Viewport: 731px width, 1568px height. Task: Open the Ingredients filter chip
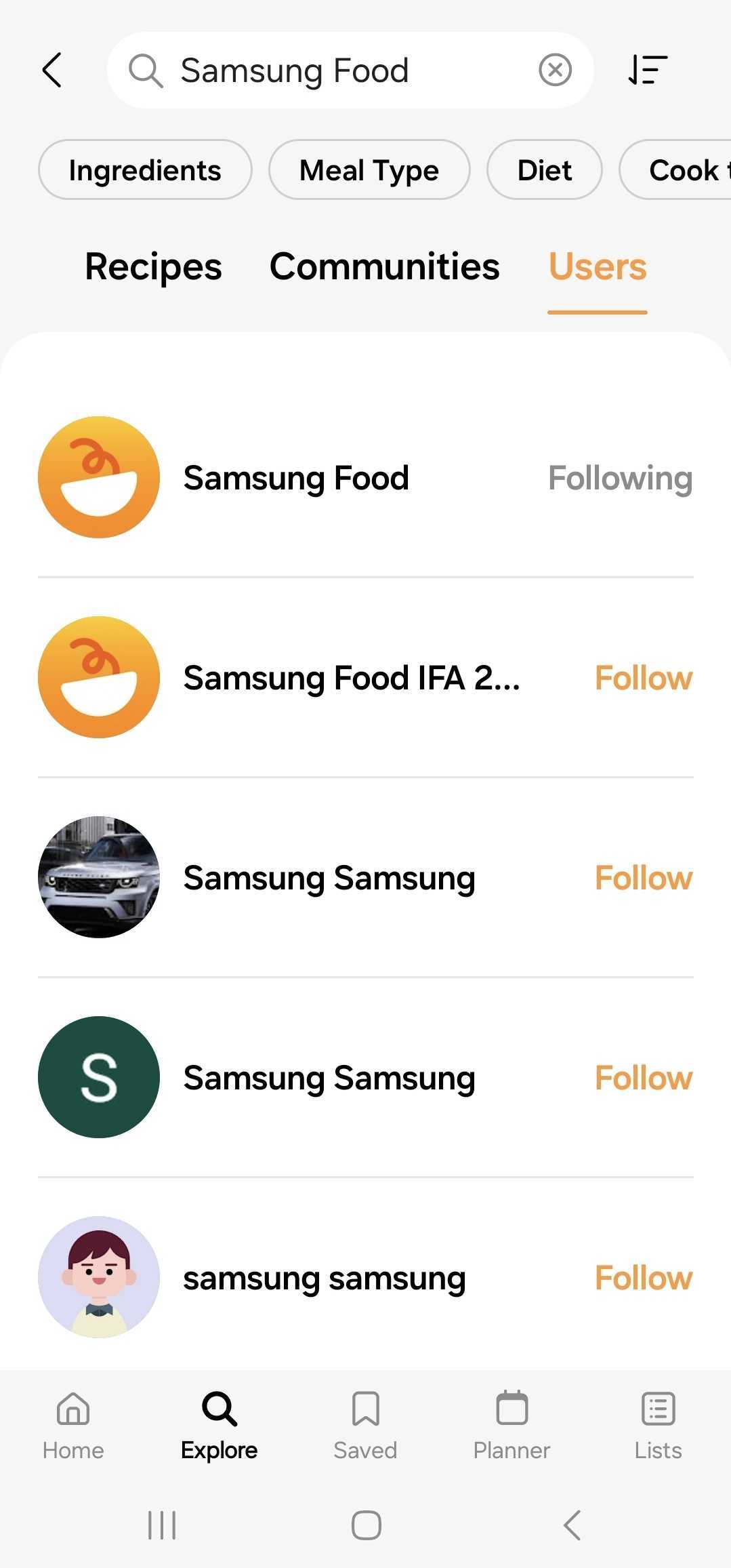[x=145, y=169]
